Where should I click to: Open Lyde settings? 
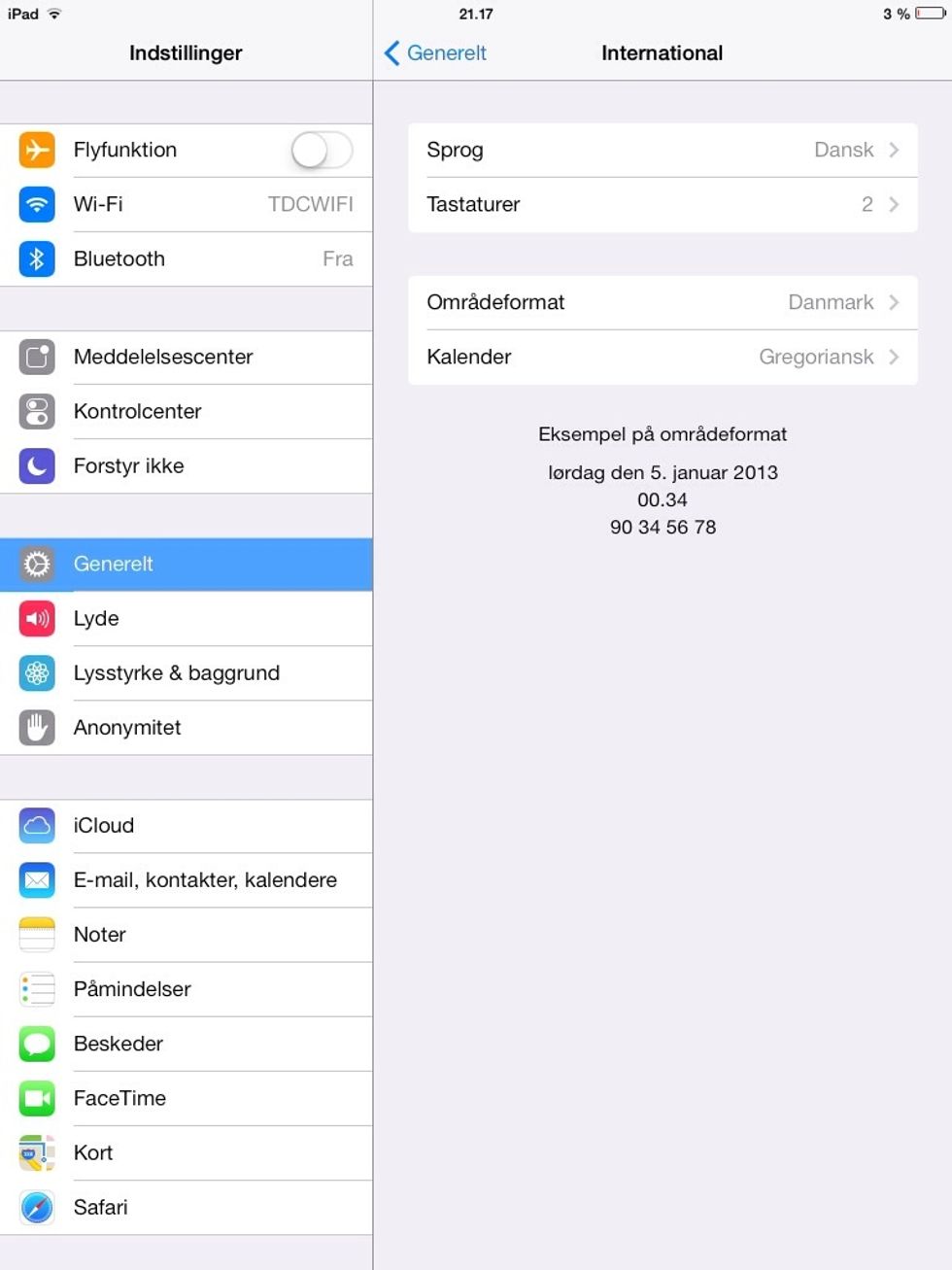tap(186, 619)
